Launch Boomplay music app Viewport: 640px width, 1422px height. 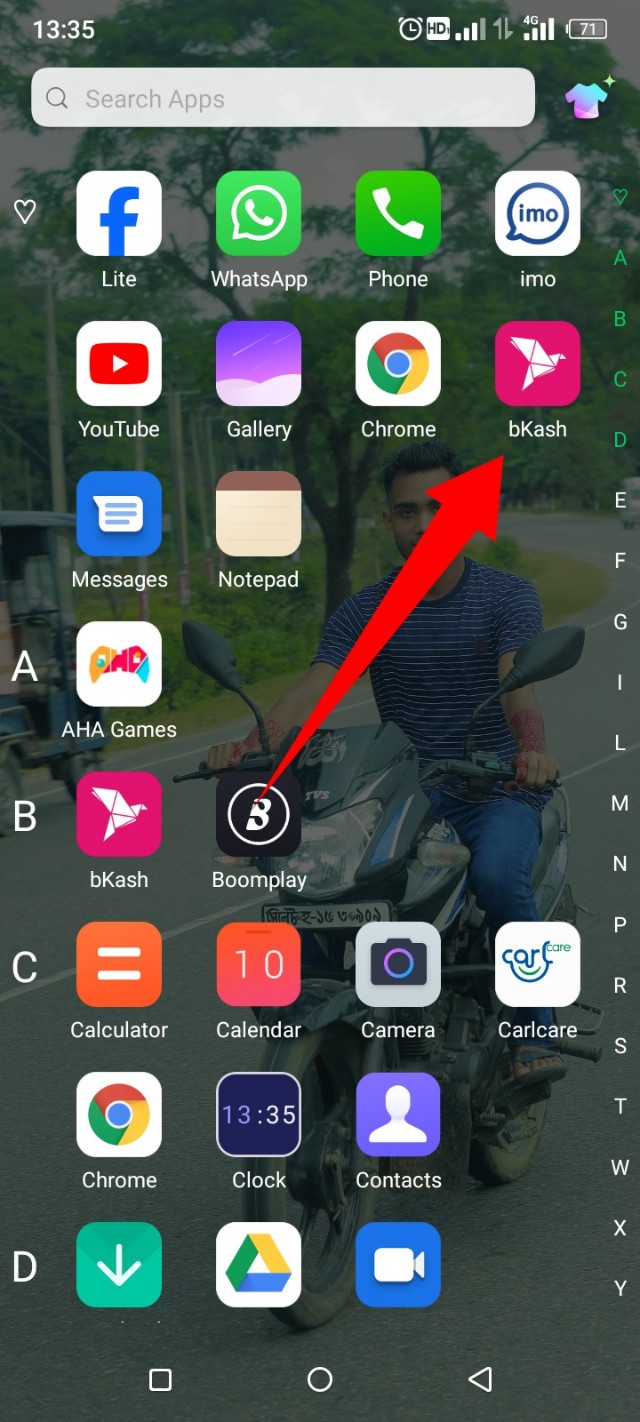(259, 814)
